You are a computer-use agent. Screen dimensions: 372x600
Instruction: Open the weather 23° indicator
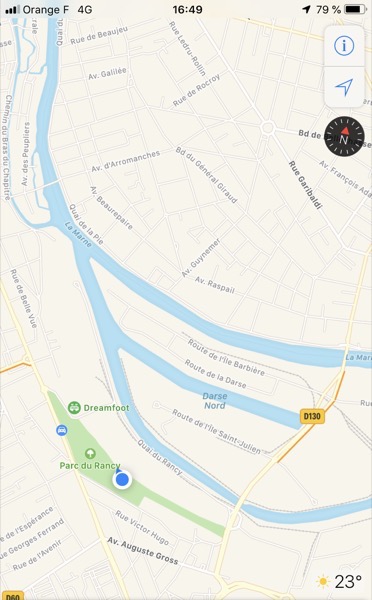coord(339,582)
